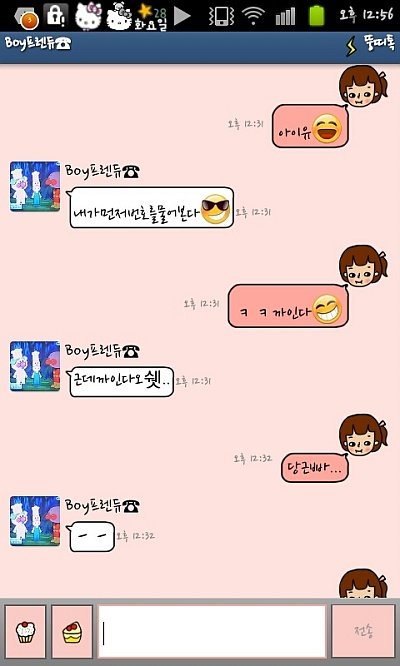Screen dimensions: 400x666
Task: Open my avatar above the 아이유 message
Action: [363, 86]
